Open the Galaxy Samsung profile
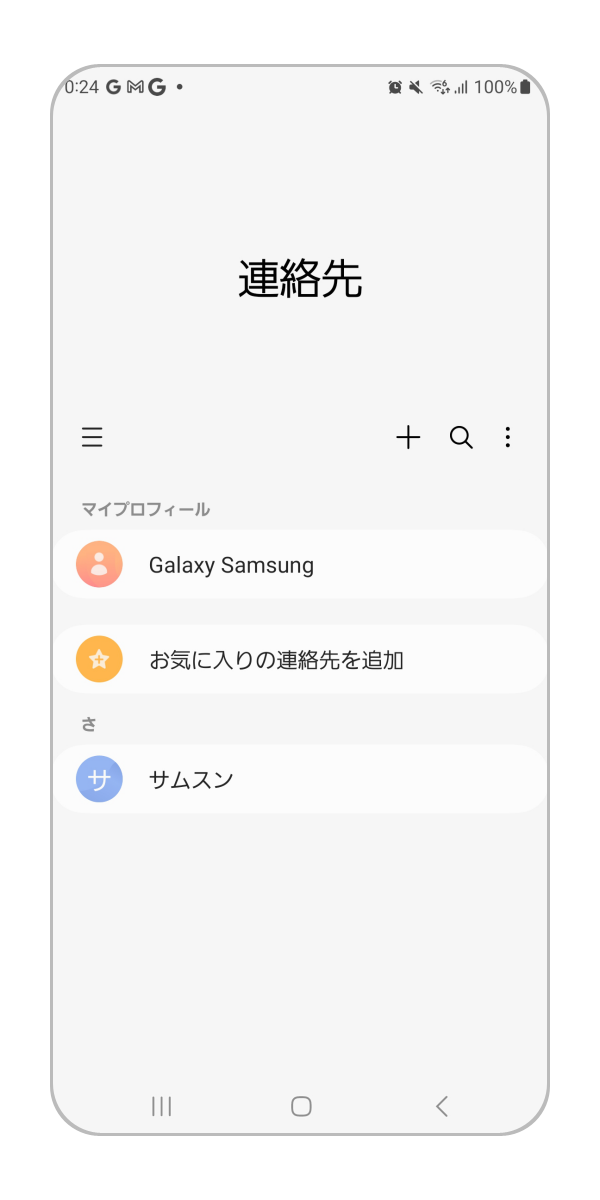The image size is (600, 1200). point(300,565)
